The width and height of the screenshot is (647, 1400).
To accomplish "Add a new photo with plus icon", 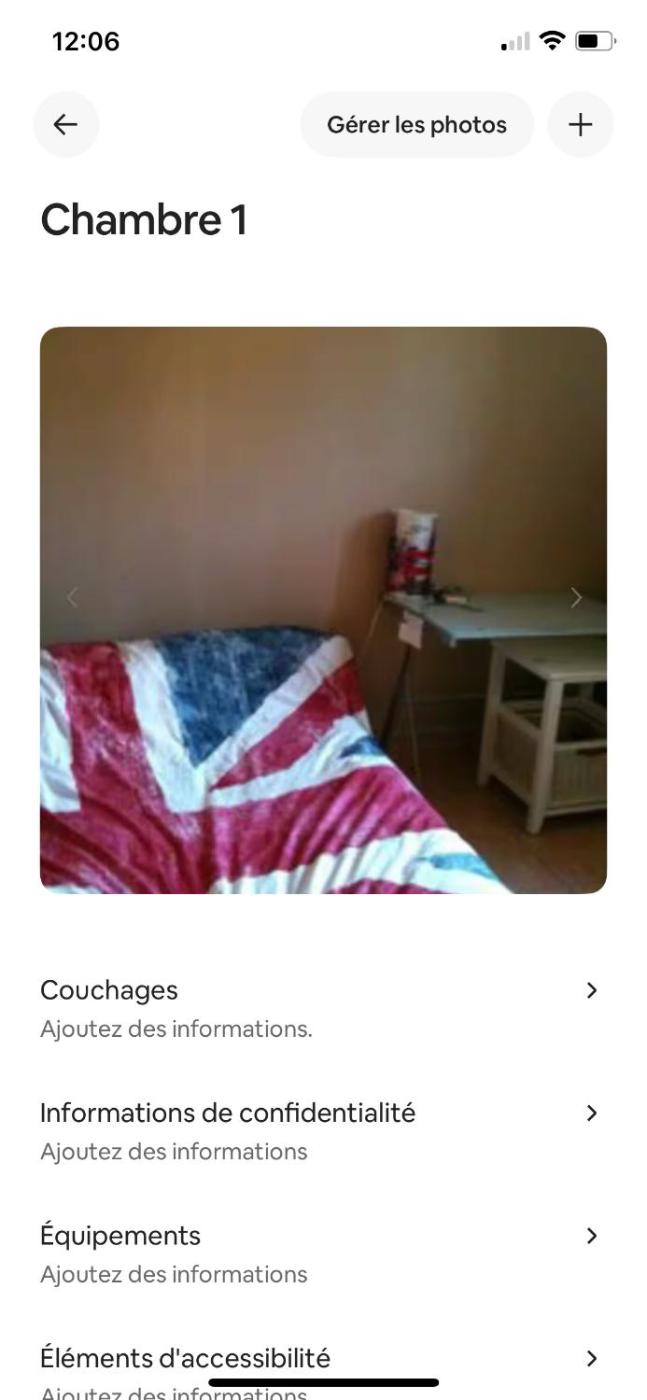I will point(580,125).
